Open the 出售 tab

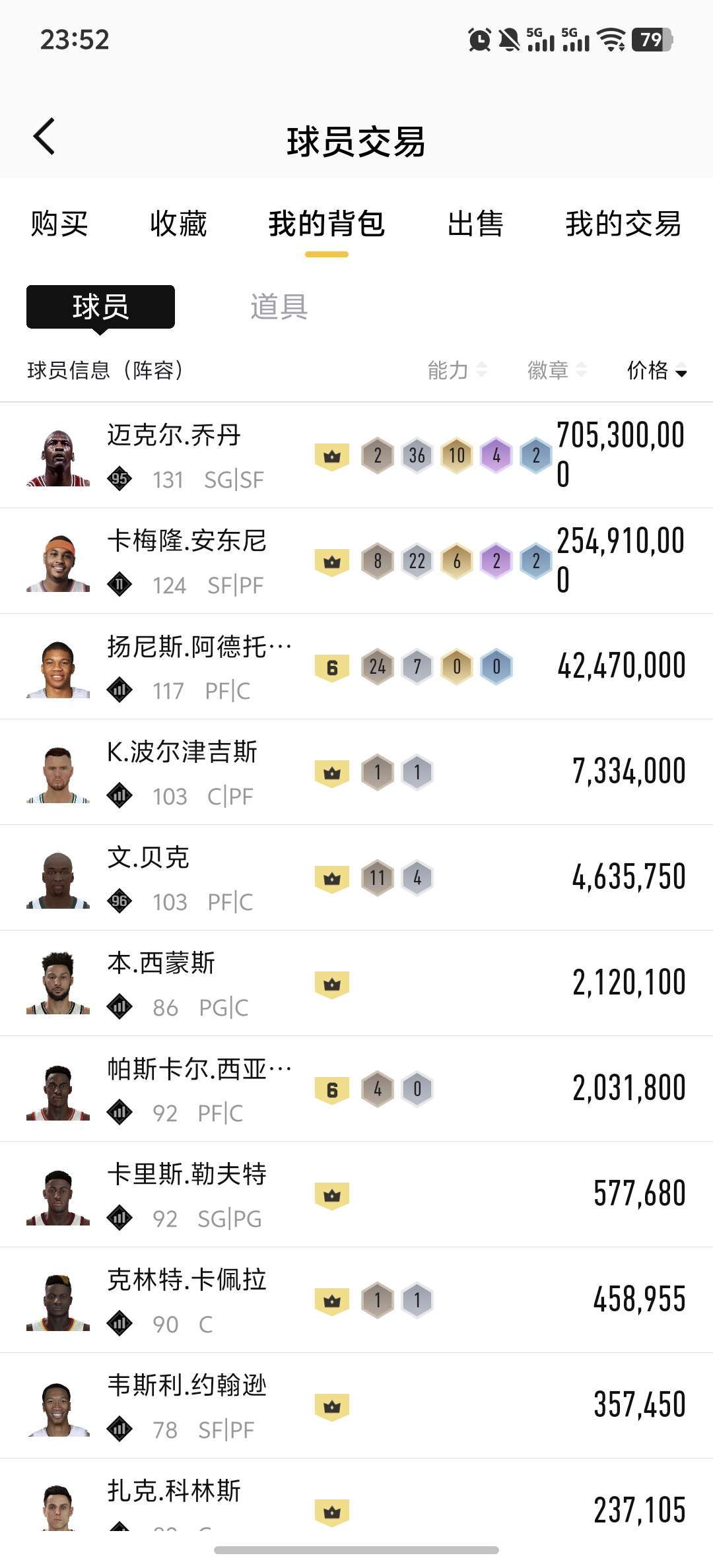475,224
